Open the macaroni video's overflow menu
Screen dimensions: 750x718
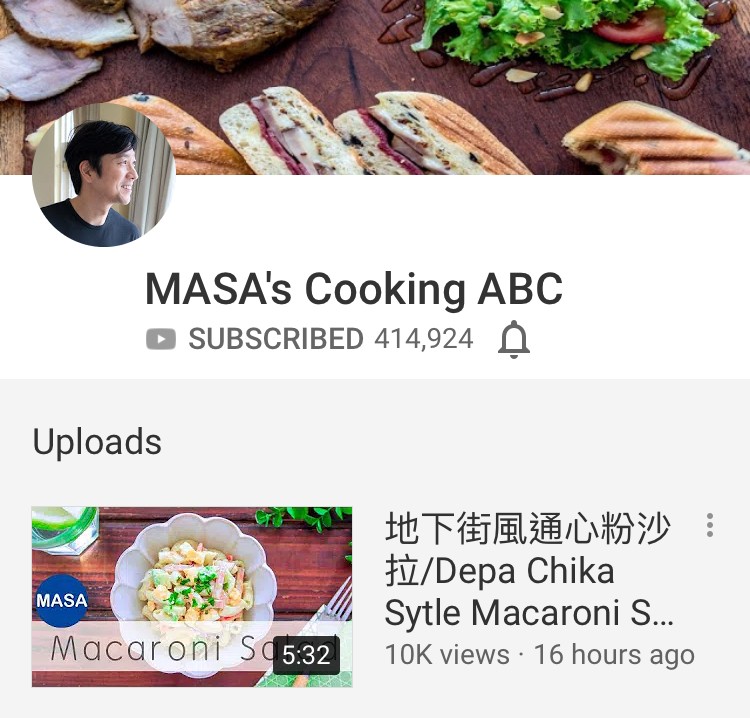(x=710, y=526)
